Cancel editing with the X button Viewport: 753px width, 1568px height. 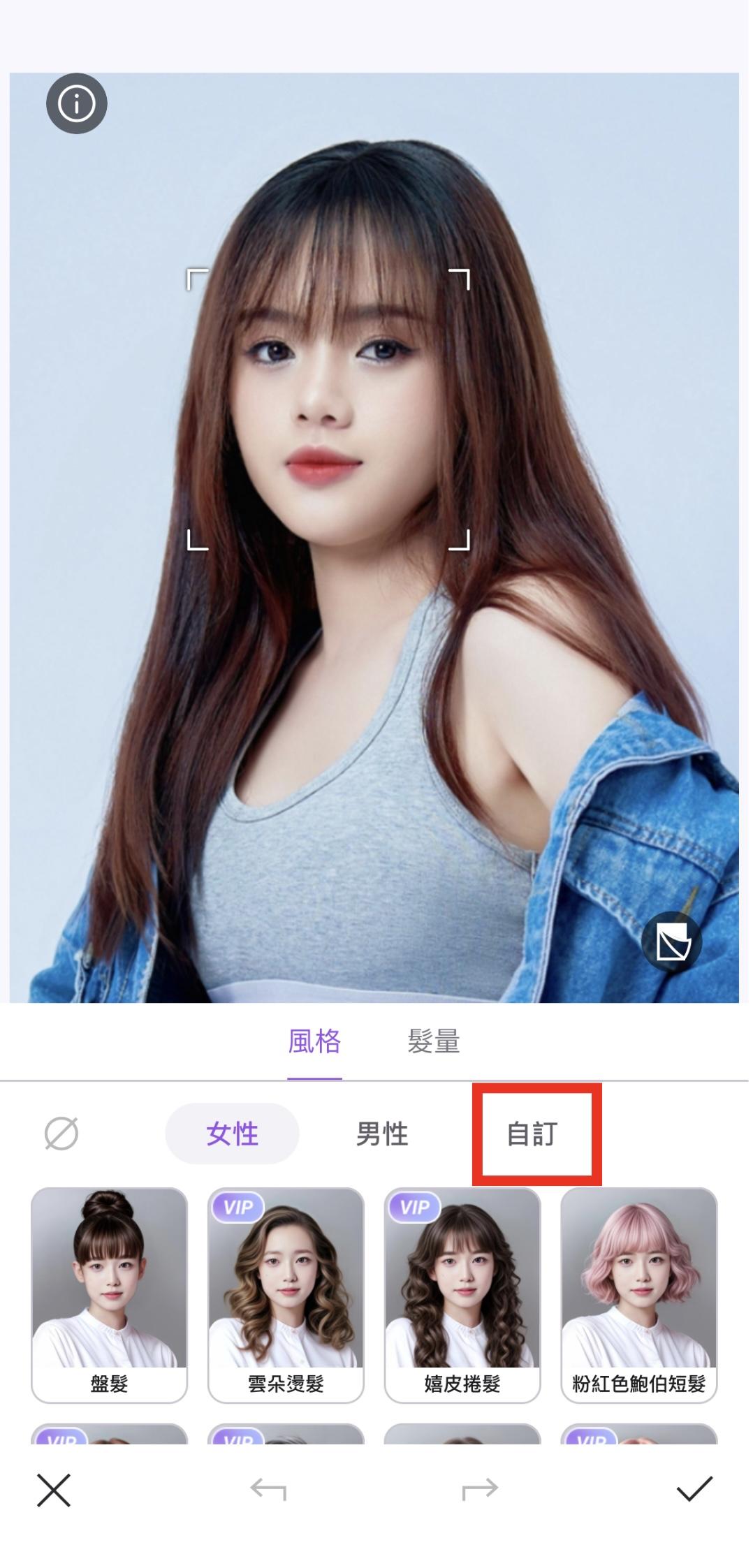pos(54,1490)
